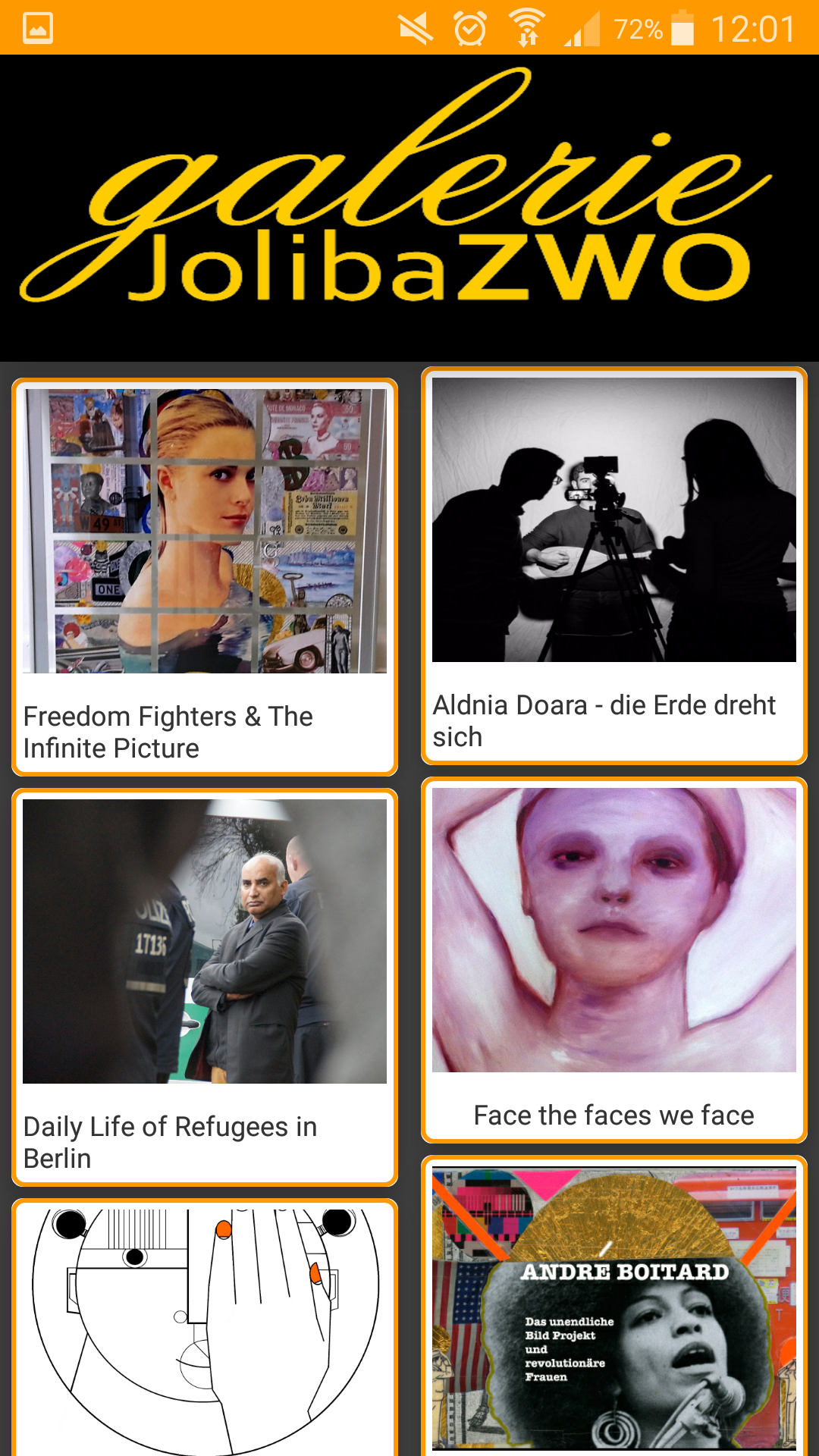
Task: Open the line-drawing hand-over-face card
Action: pos(205,1327)
